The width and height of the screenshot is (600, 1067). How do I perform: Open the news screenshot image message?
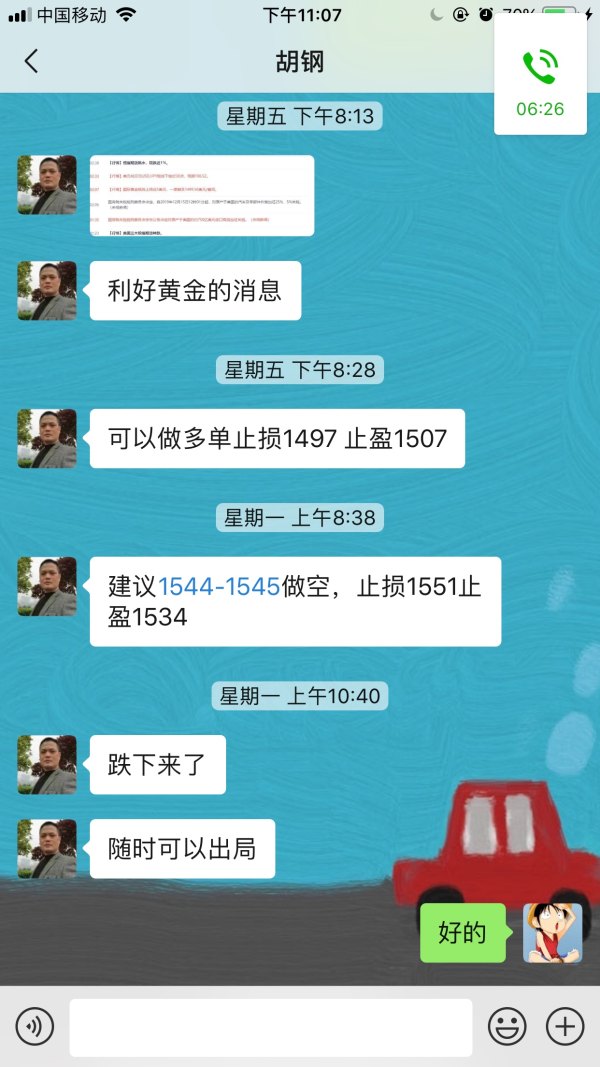coord(202,195)
